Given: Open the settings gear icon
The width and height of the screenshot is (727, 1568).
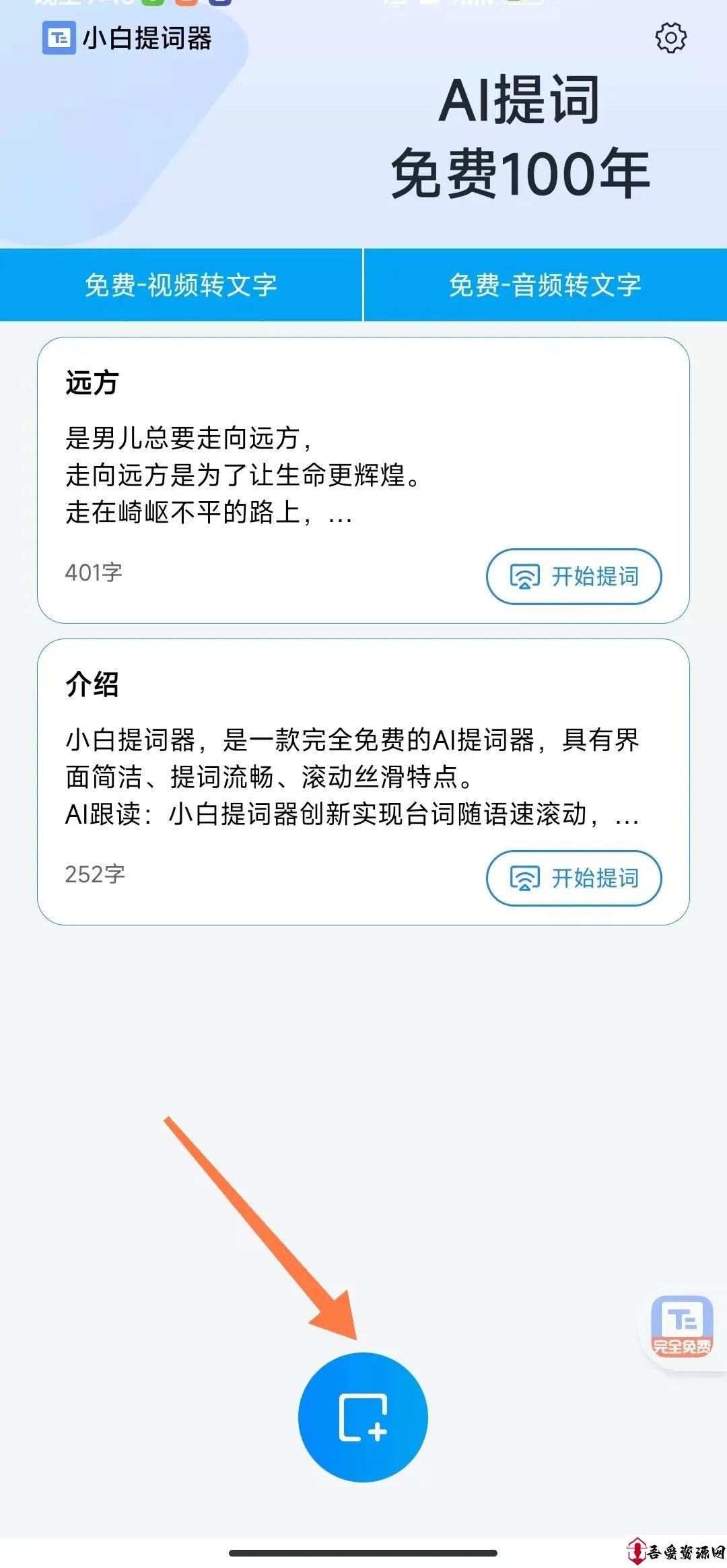Looking at the screenshot, I should point(670,38).
